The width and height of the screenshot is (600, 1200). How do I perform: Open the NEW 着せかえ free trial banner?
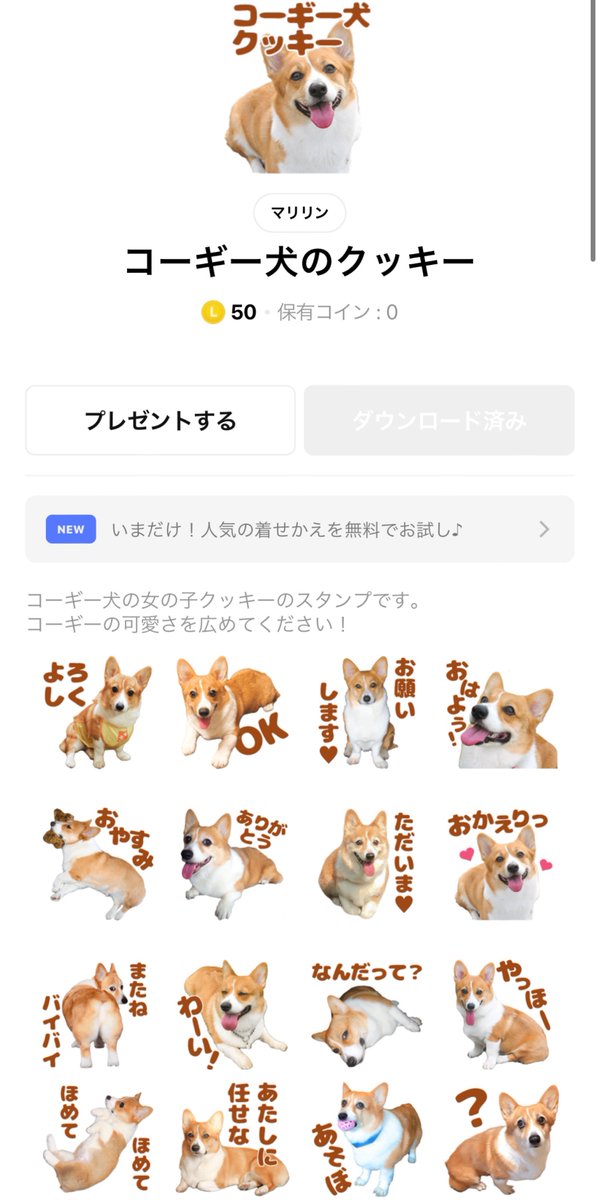point(300,529)
